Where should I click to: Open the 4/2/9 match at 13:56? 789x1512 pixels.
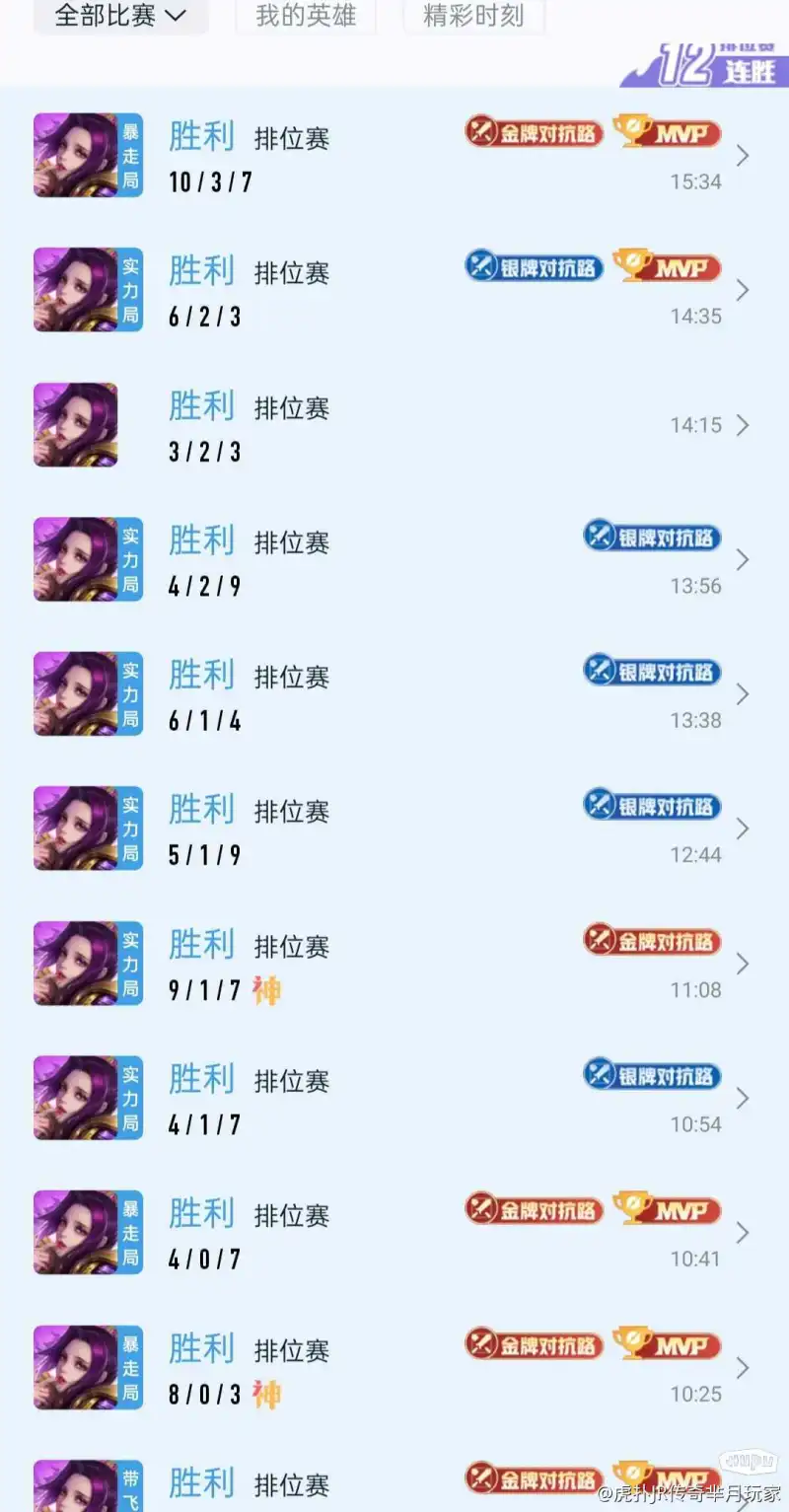pos(394,560)
